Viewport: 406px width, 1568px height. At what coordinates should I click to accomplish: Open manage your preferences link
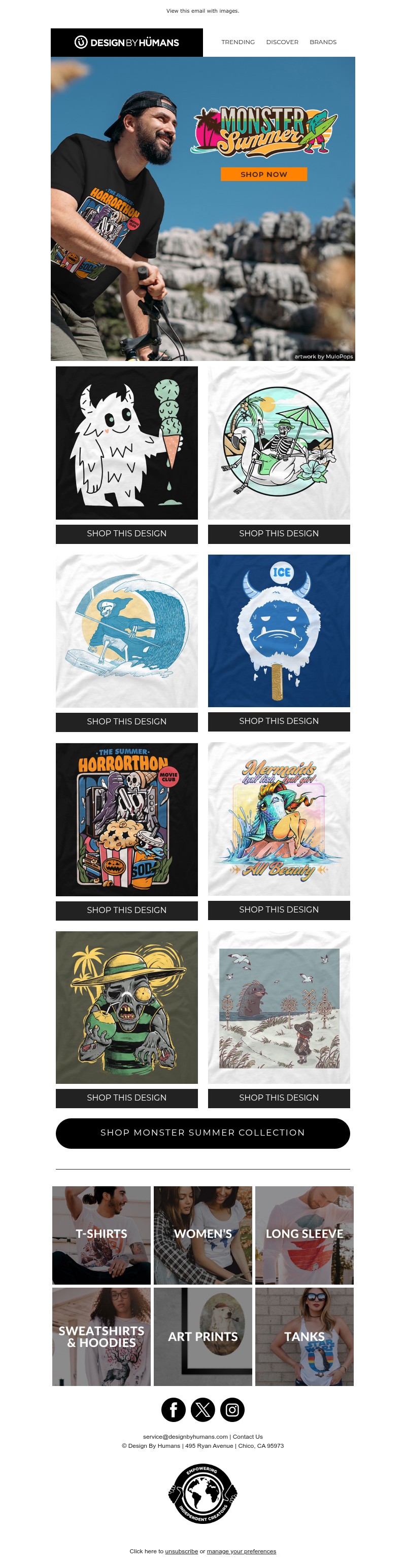[241, 1551]
